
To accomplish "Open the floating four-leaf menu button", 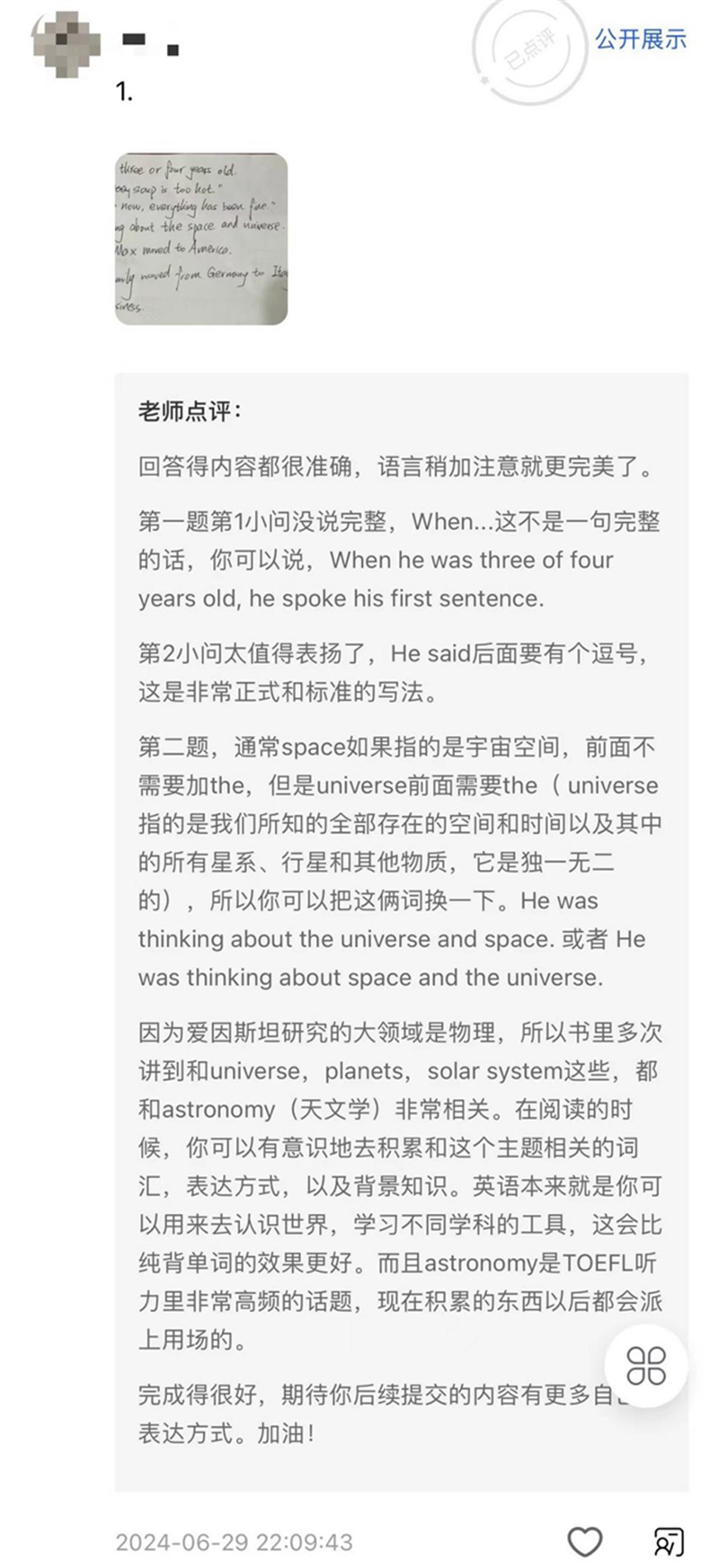I will coord(646,1366).
